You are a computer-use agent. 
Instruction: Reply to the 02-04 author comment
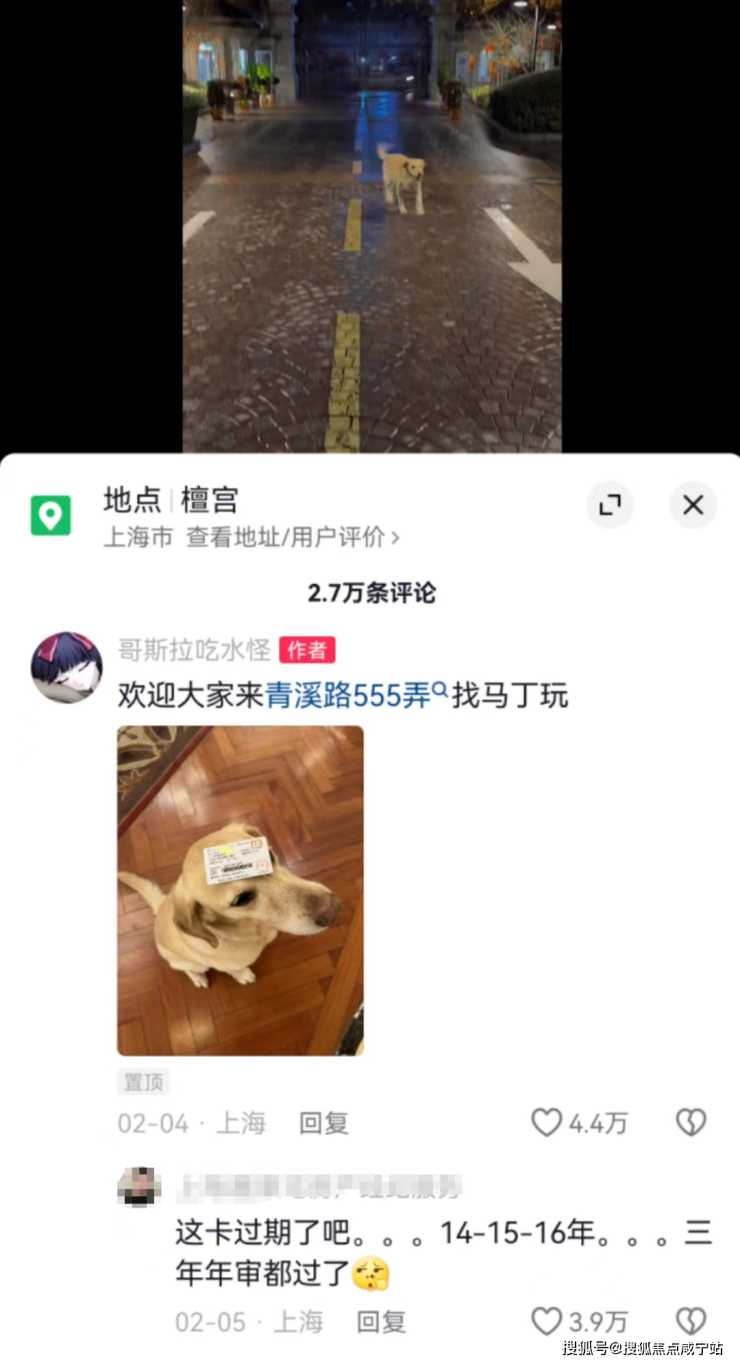coord(323,1123)
